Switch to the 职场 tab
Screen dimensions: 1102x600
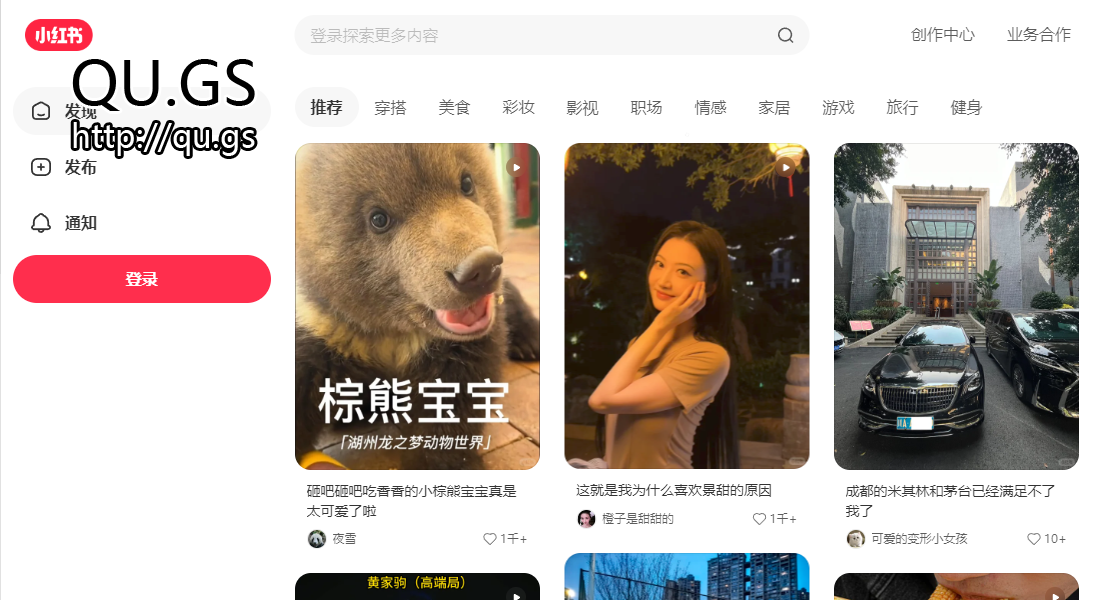[646, 108]
